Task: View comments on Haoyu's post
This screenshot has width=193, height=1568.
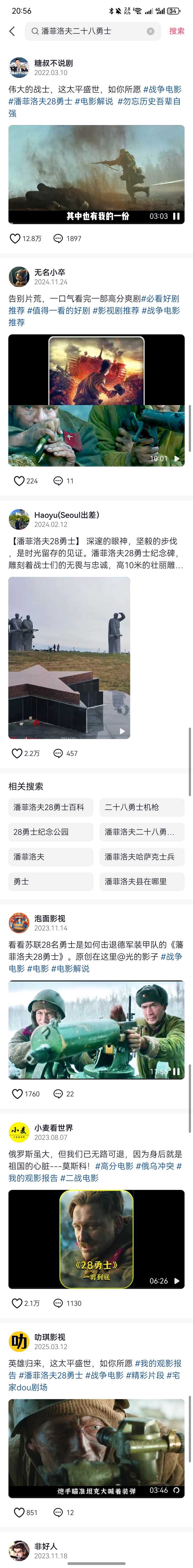Action: 58,753
